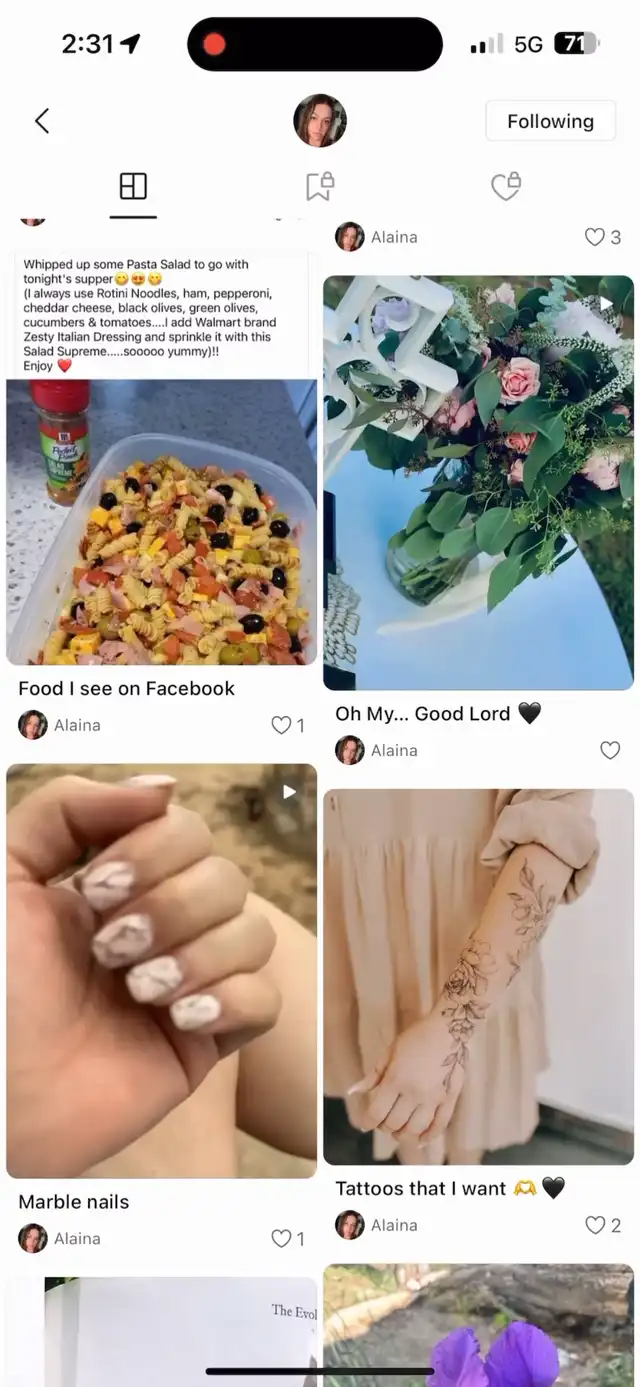Open the Food I see on Facebook post
The height and width of the screenshot is (1387, 640).
(x=162, y=520)
